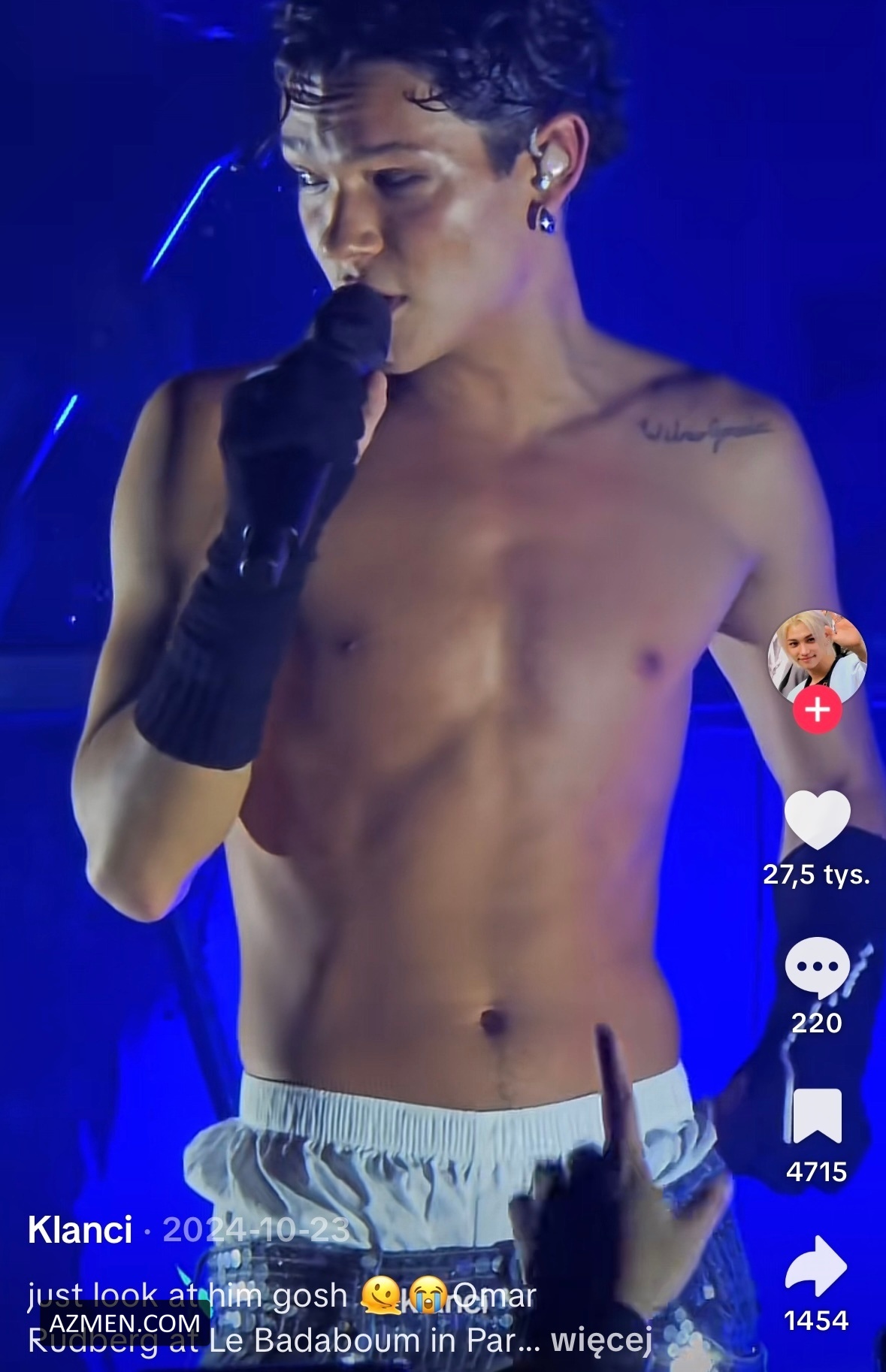Follow the creator with the red plus button
886x1372 pixels.
818,709
